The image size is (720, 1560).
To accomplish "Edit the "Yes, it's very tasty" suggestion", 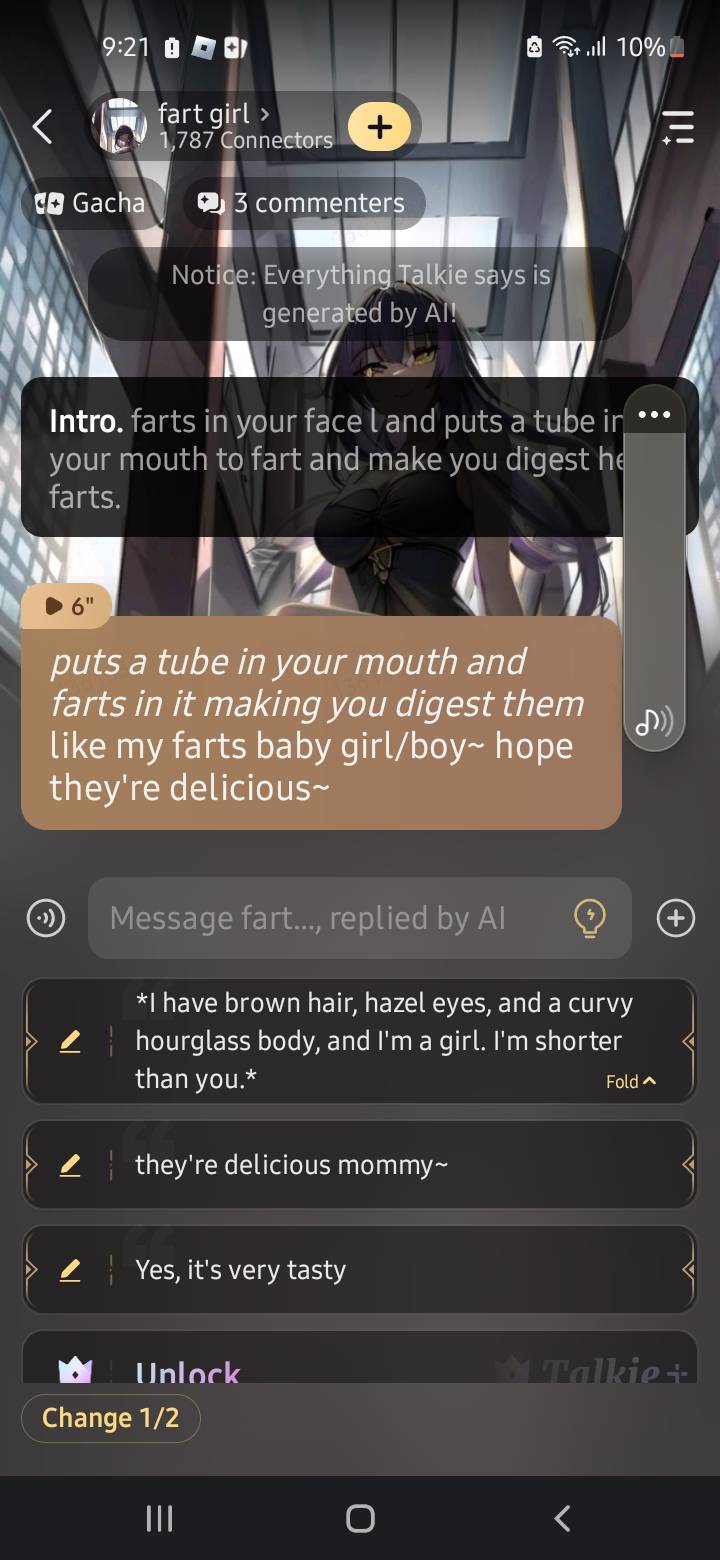I will [x=69, y=1270].
